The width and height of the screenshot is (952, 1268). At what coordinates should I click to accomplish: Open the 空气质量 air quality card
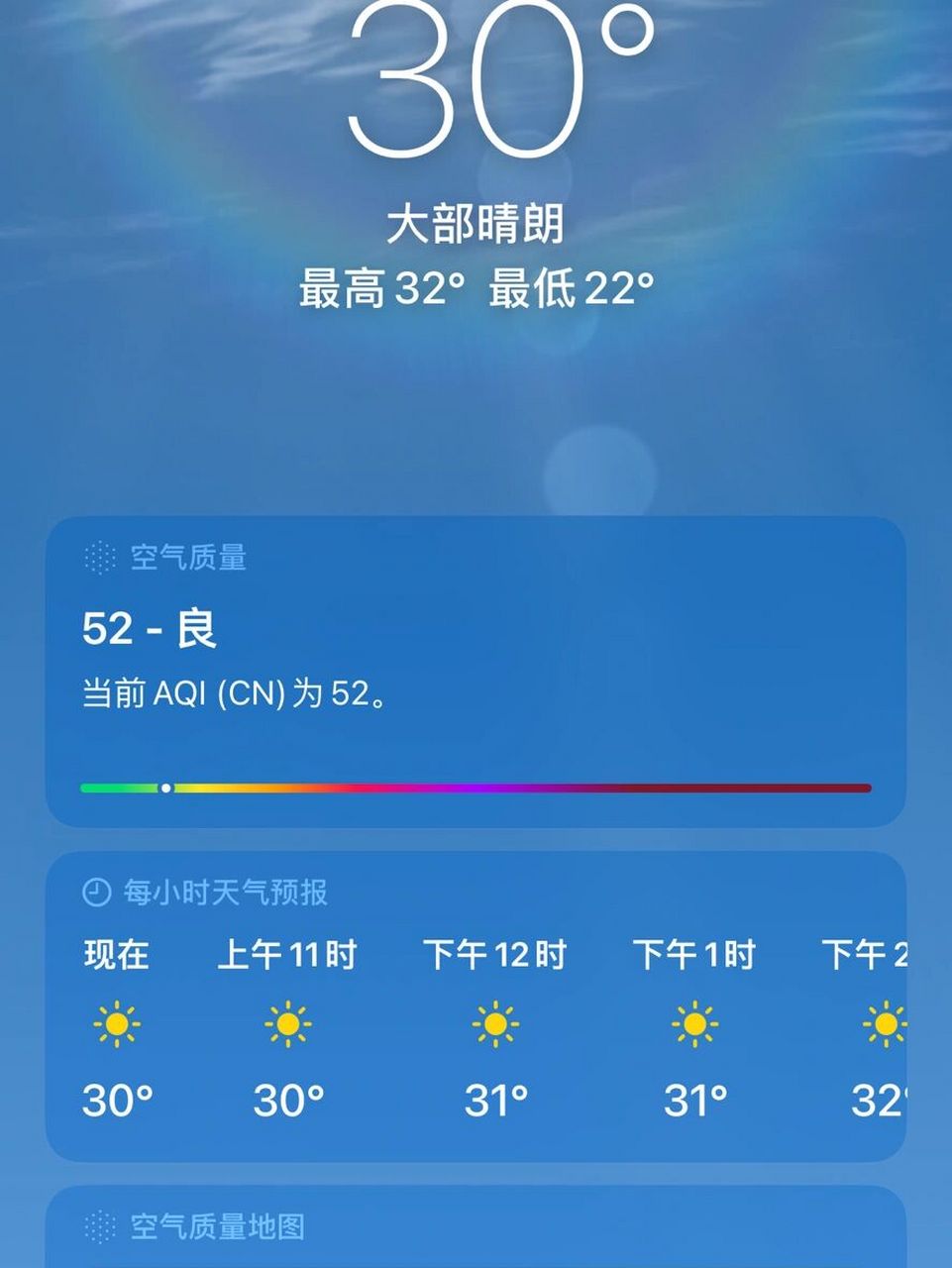click(x=476, y=674)
